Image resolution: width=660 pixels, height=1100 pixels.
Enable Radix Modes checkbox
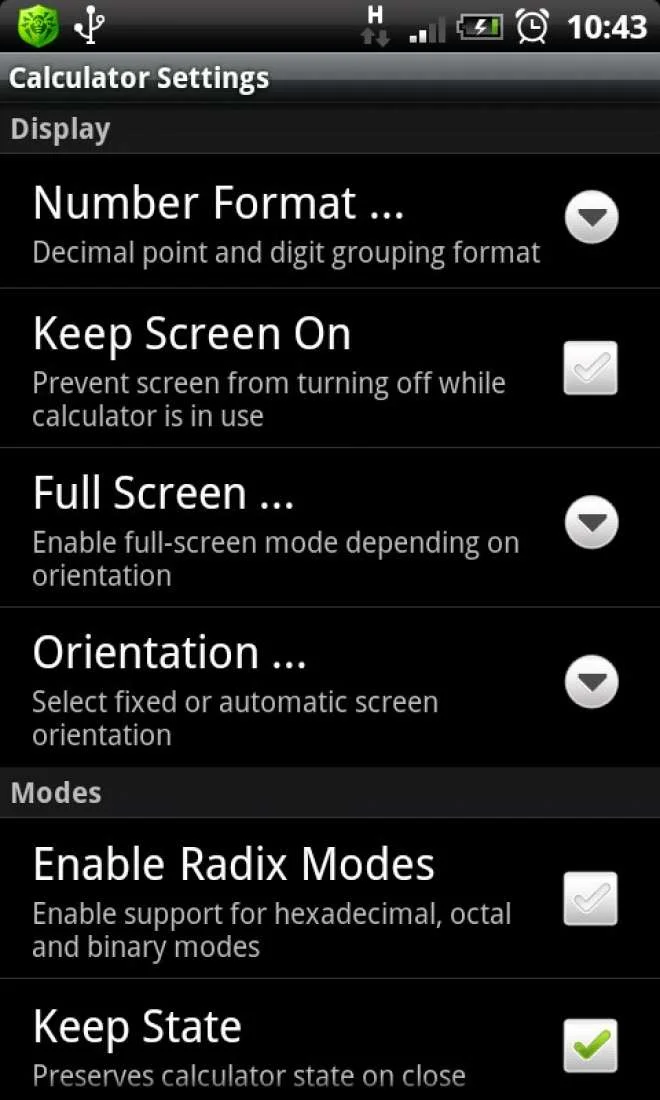pyautogui.click(x=590, y=898)
